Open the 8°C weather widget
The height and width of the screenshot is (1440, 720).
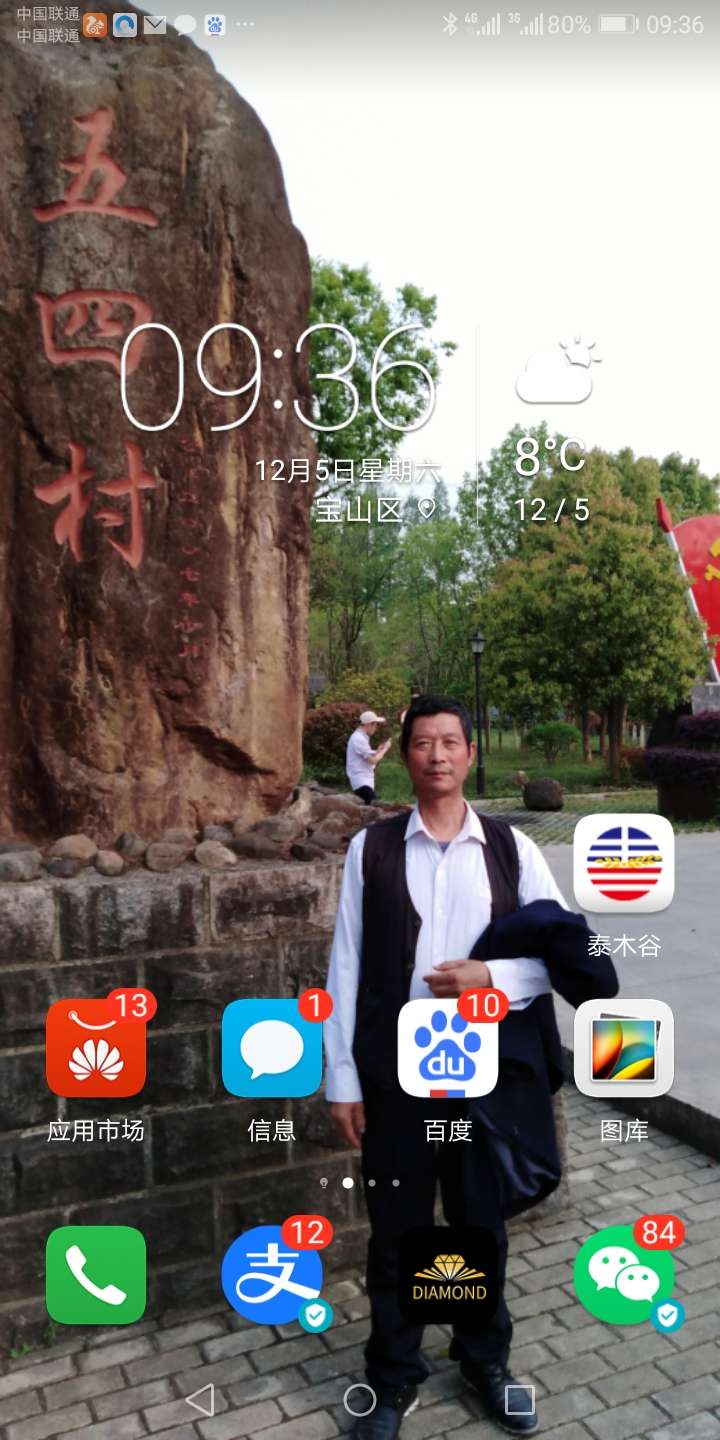551,456
